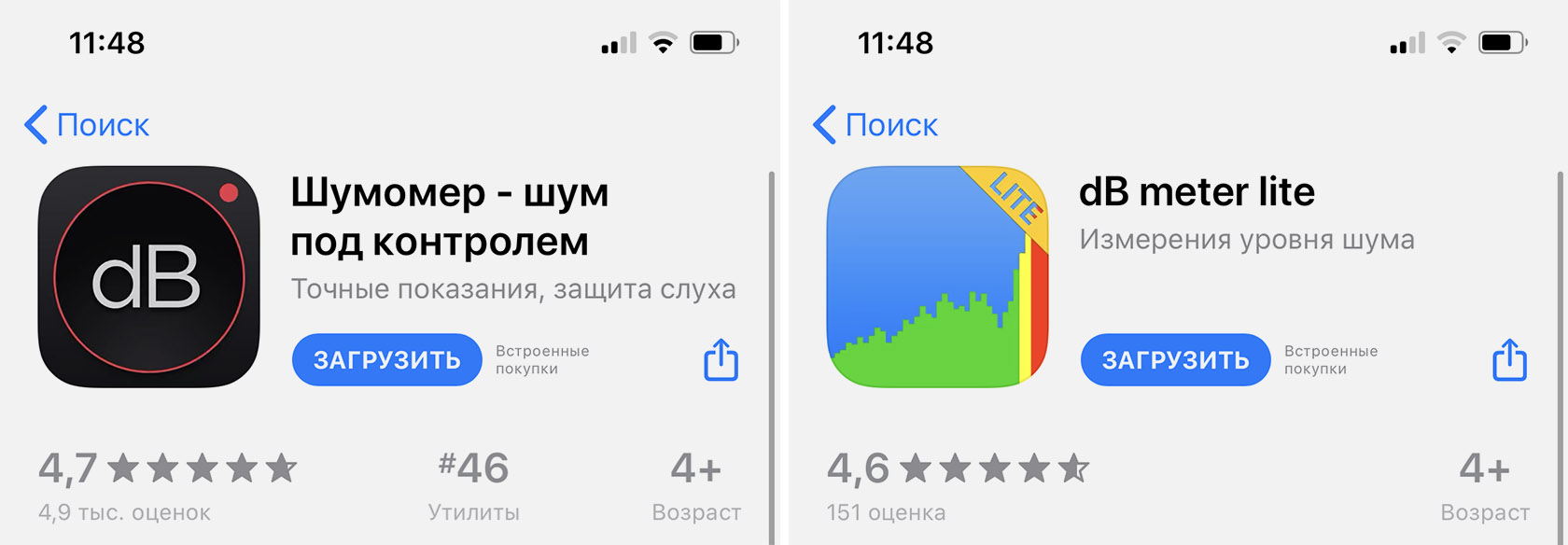
Task: Tap ЗАГРУЗИТЬ for dB meter lite
Action: point(1175,360)
